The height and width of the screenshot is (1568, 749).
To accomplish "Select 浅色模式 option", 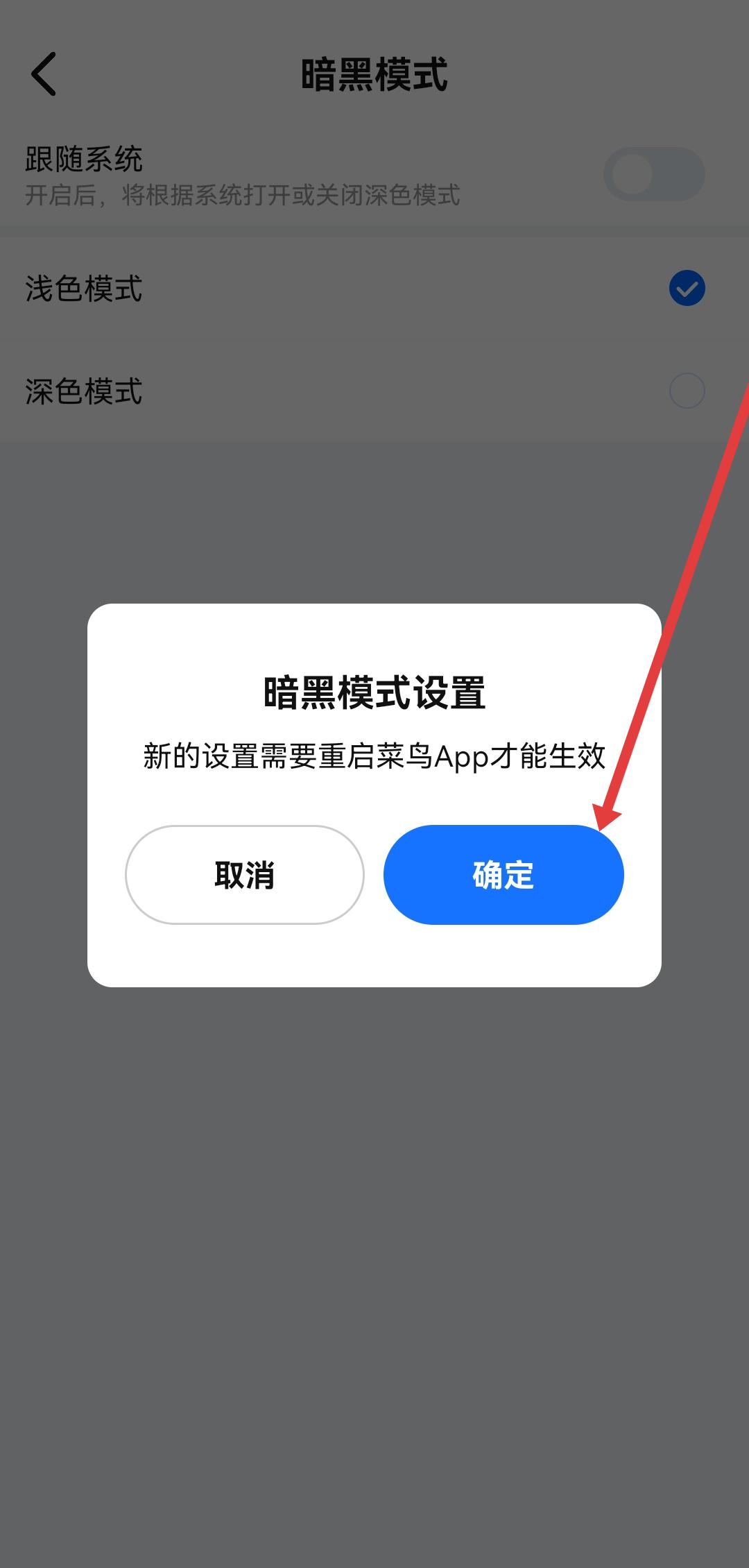I will (374, 289).
